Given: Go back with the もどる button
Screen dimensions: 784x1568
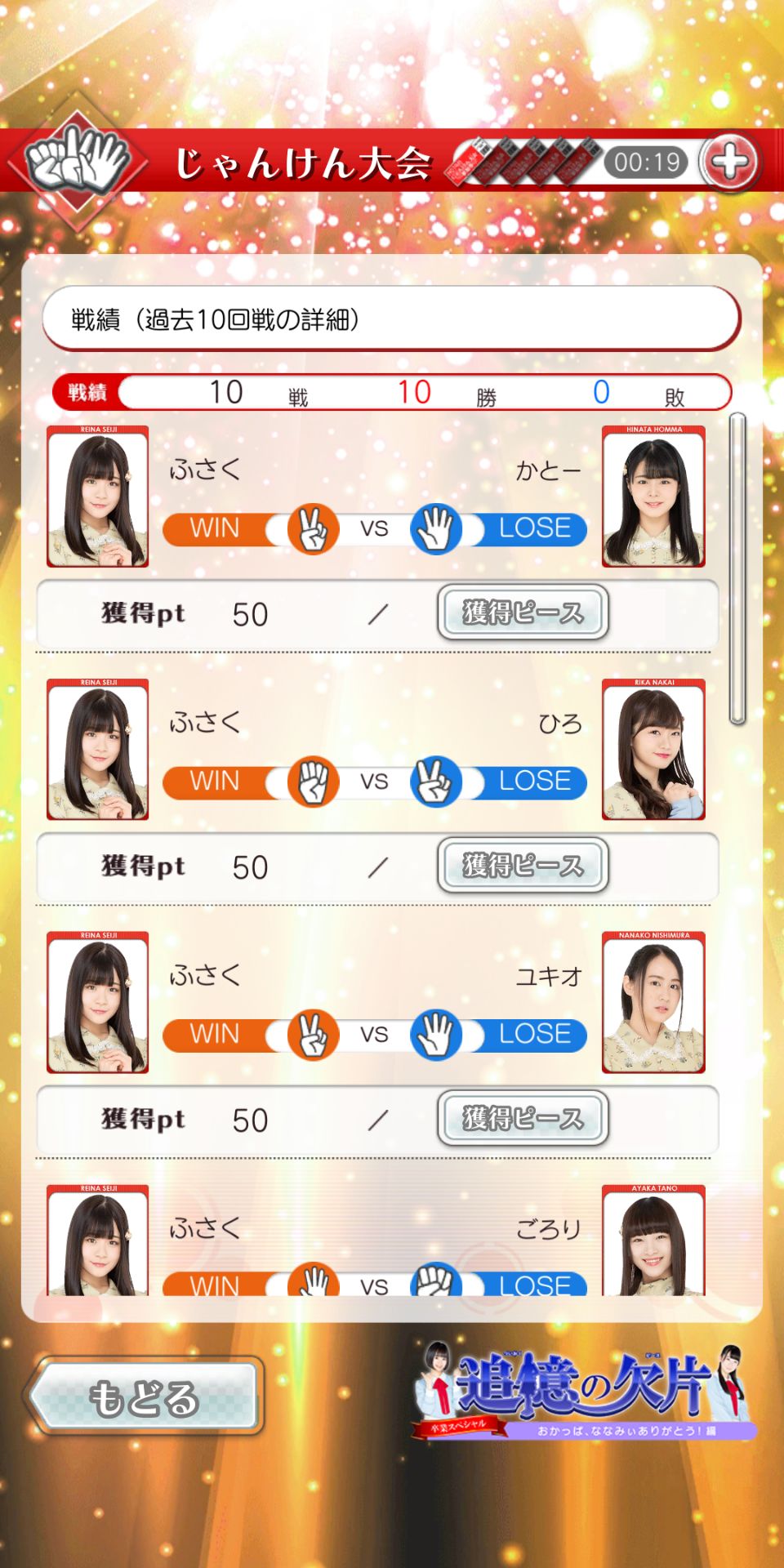Looking at the screenshot, I should [145, 1398].
